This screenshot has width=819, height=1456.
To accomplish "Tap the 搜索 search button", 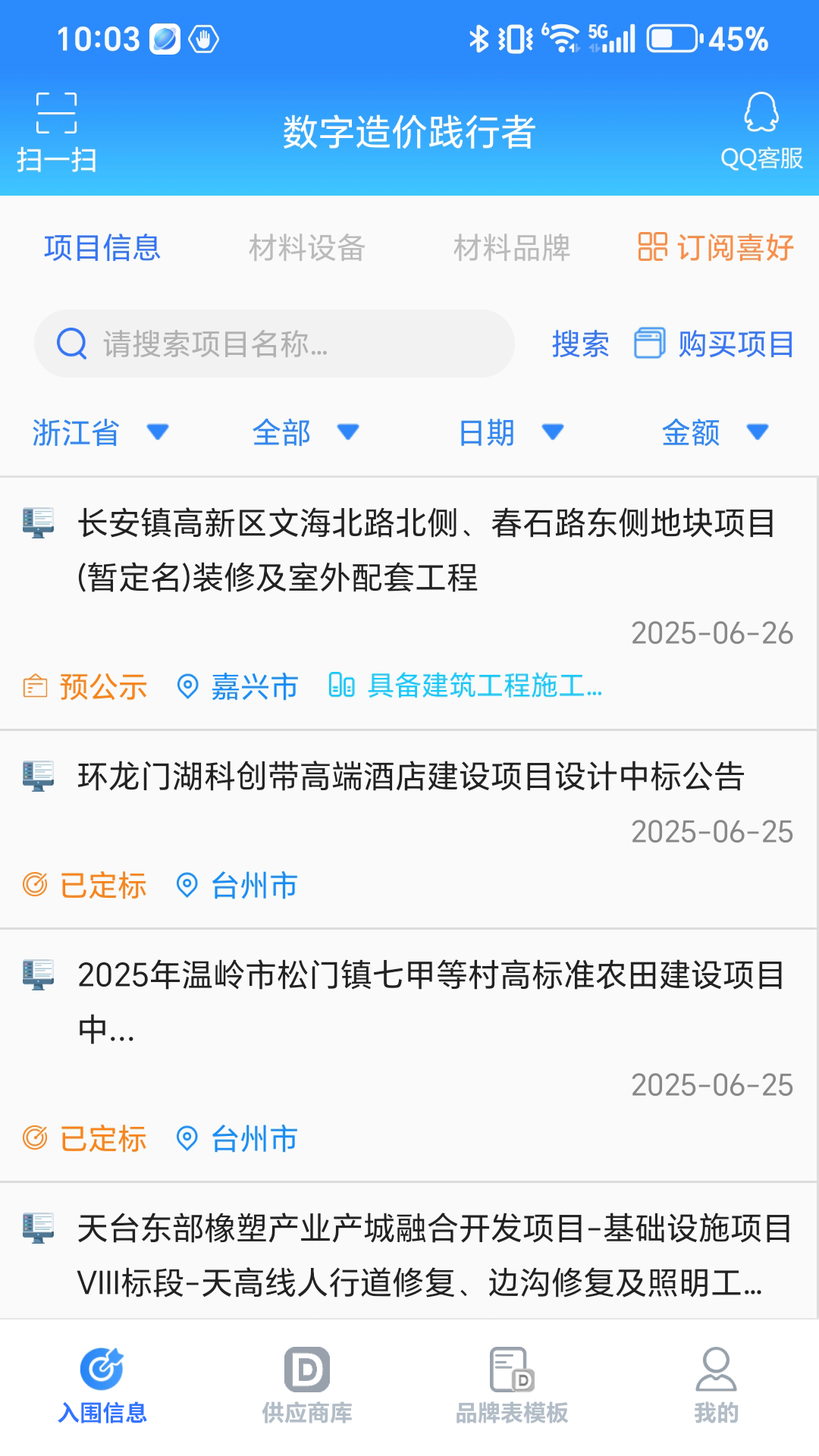I will point(579,344).
